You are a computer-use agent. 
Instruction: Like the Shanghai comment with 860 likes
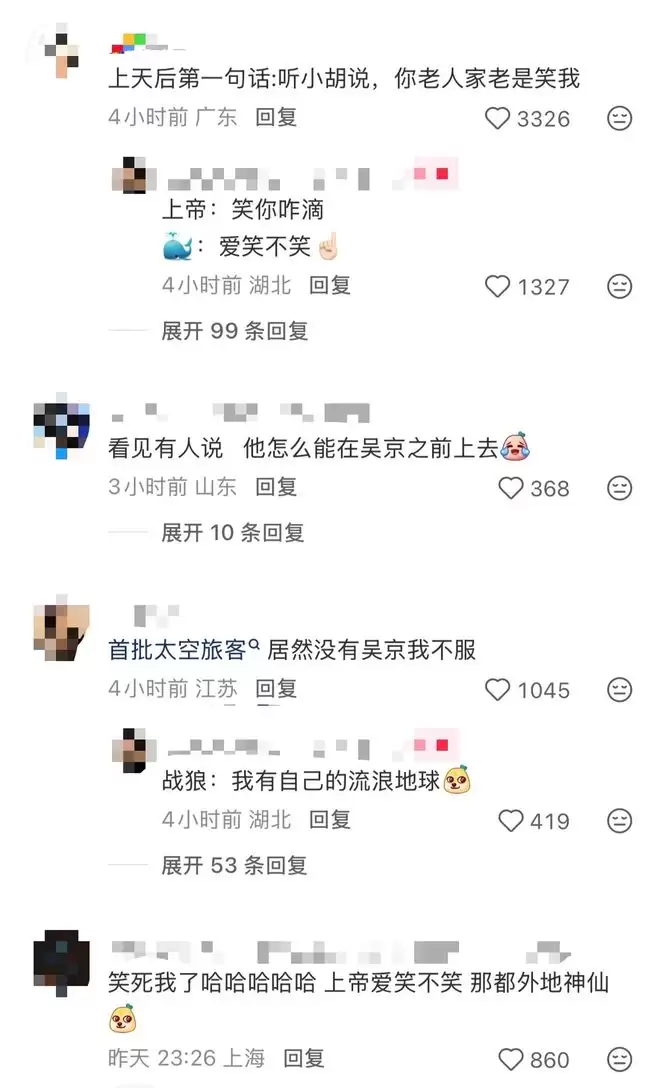511,1060
